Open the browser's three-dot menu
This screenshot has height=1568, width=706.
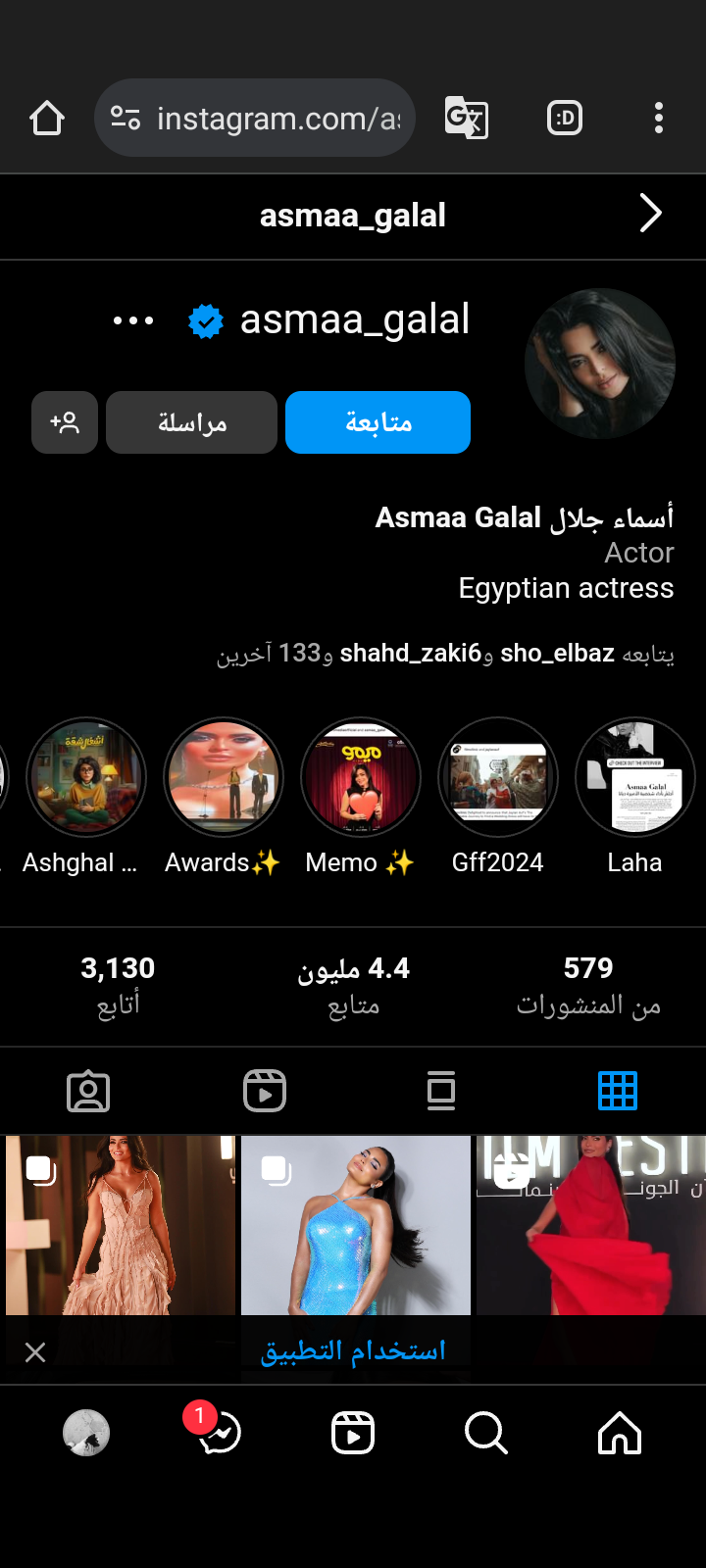click(x=659, y=118)
